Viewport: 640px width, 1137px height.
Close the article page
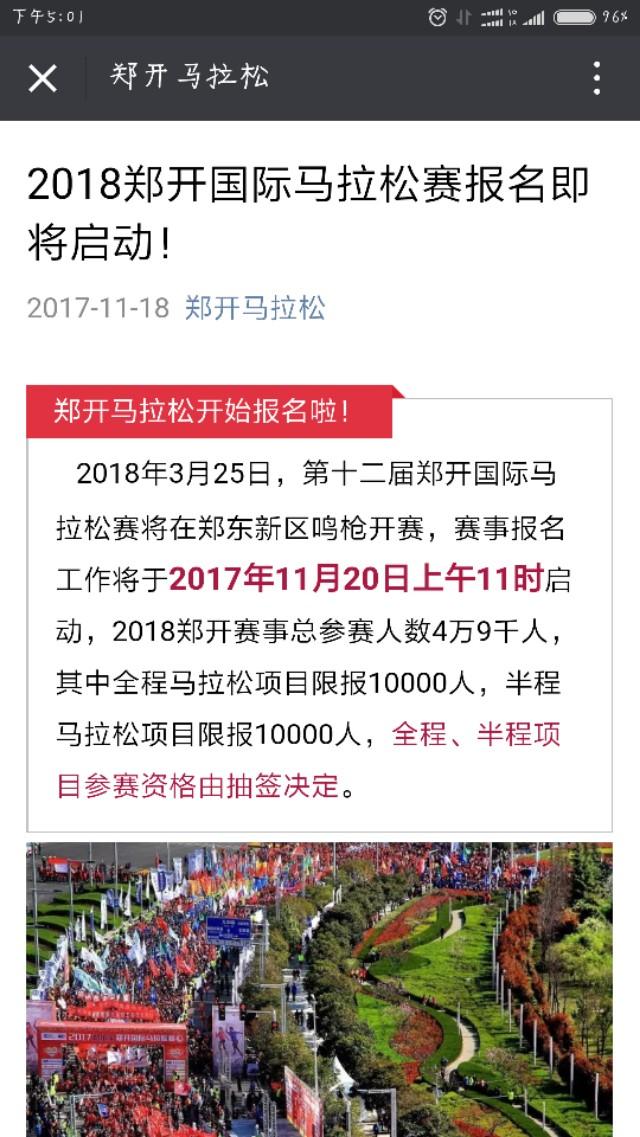tap(42, 78)
